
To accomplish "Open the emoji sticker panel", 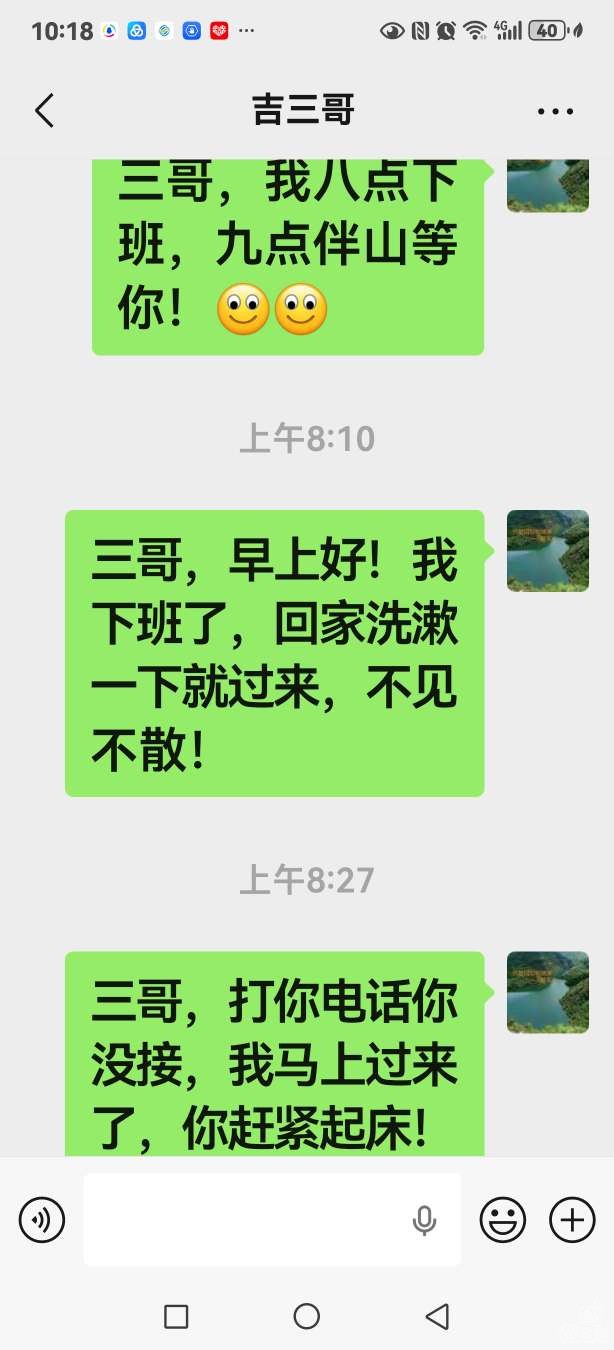I will 503,1220.
